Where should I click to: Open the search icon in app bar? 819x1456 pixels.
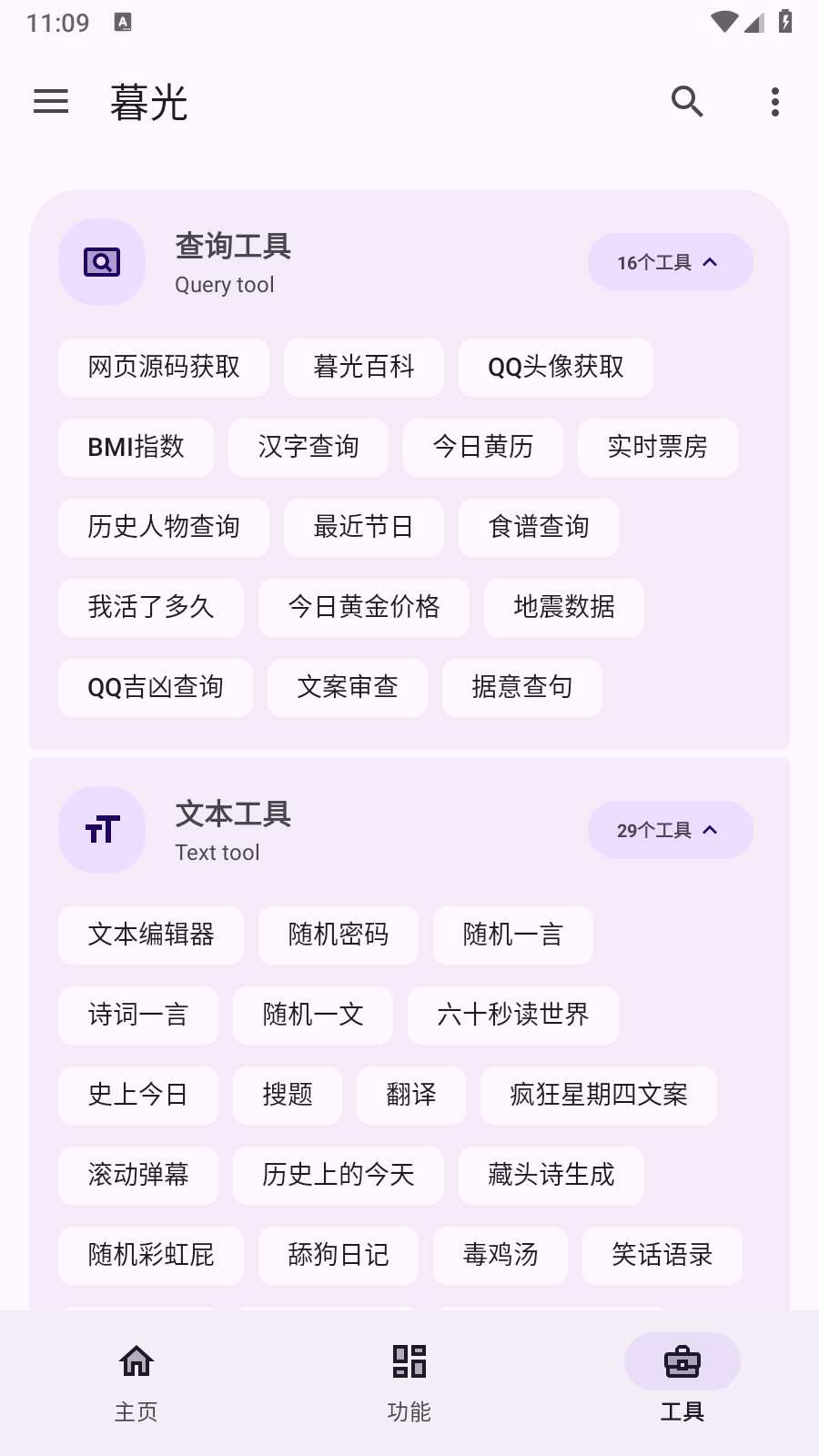[687, 101]
